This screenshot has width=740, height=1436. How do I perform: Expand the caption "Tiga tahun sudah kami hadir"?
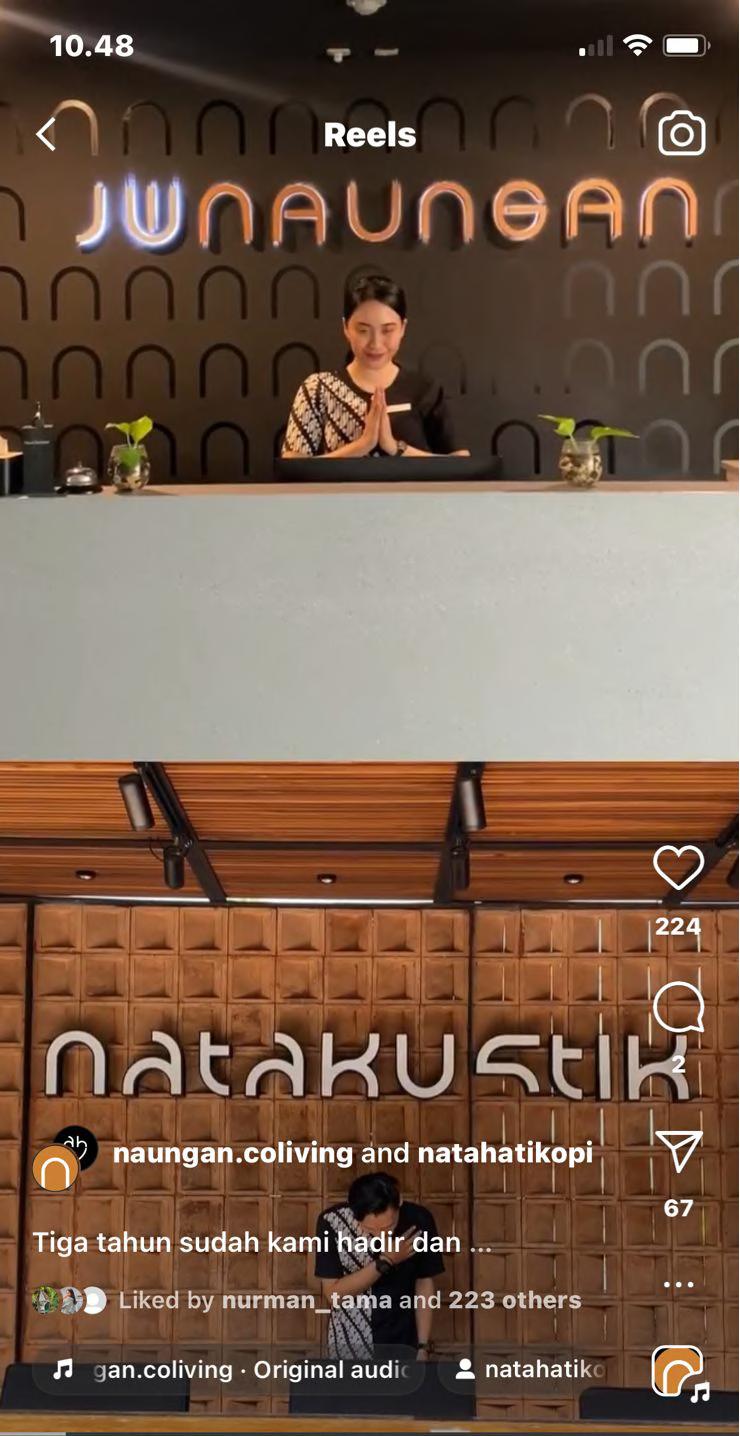click(x=262, y=1243)
